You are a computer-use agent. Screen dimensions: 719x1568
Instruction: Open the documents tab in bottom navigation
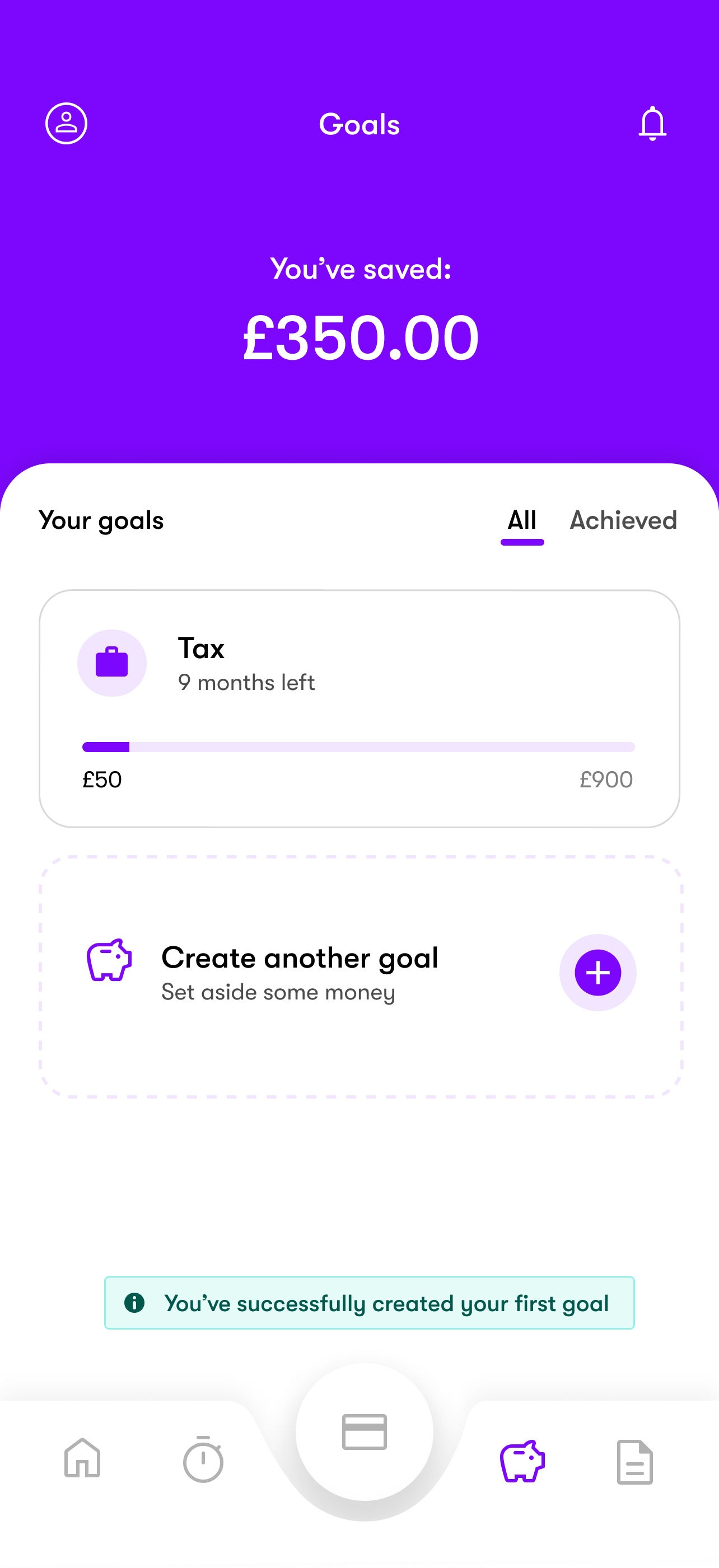(x=635, y=1462)
